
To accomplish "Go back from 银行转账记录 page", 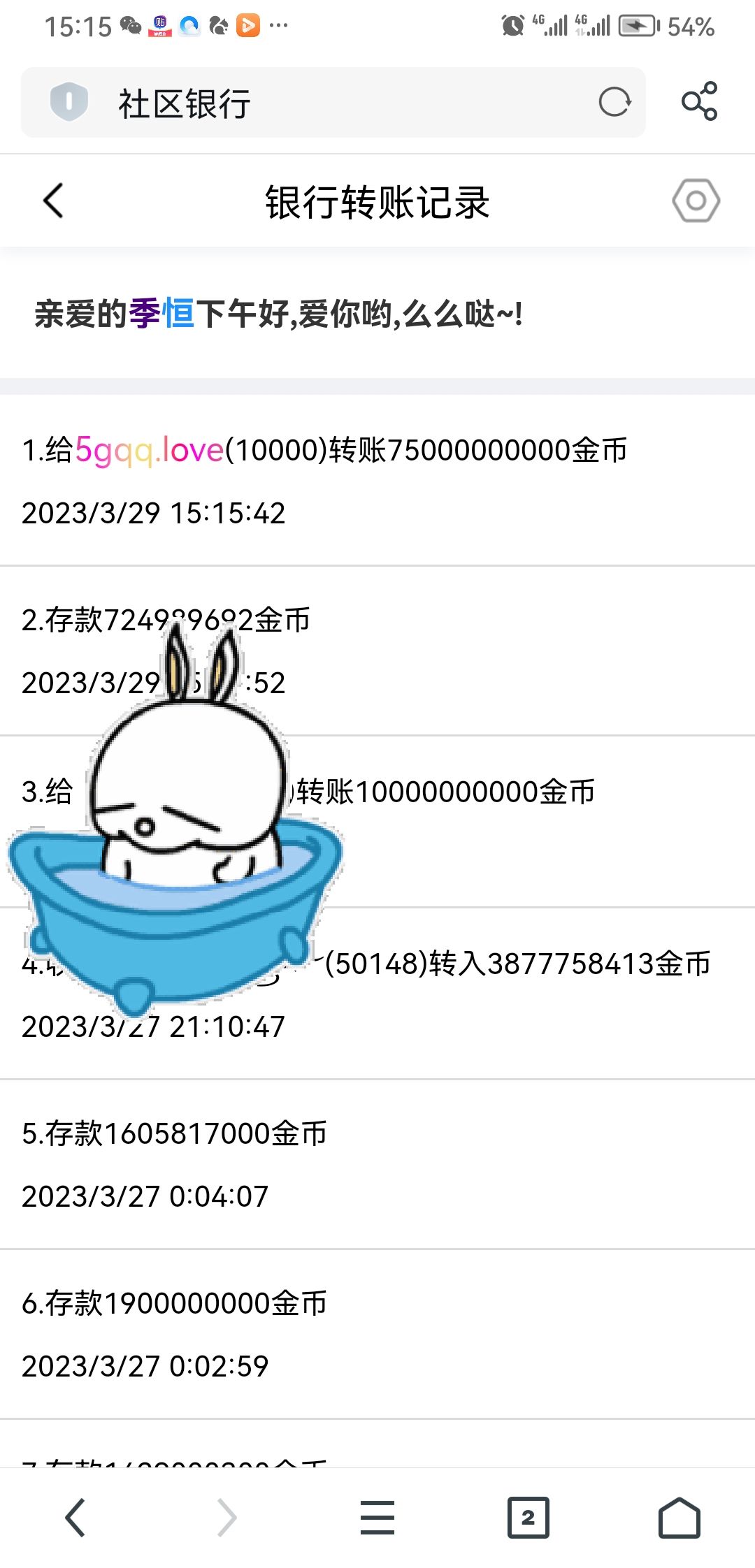I will (x=54, y=201).
